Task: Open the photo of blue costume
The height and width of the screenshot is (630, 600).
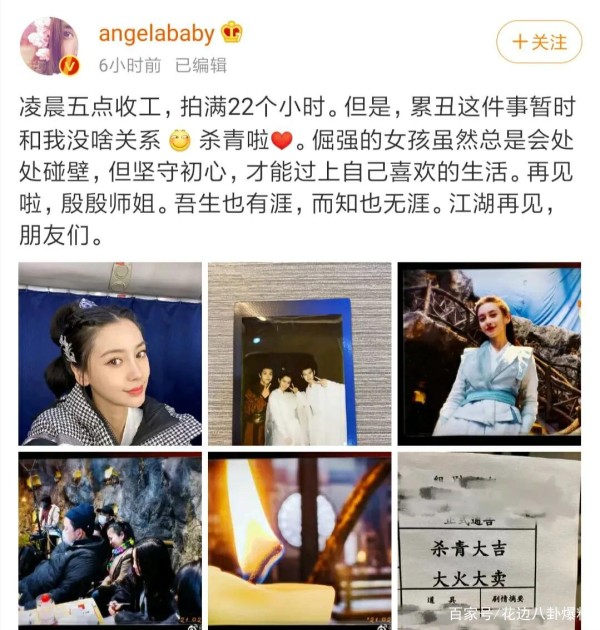Action: 489,353
